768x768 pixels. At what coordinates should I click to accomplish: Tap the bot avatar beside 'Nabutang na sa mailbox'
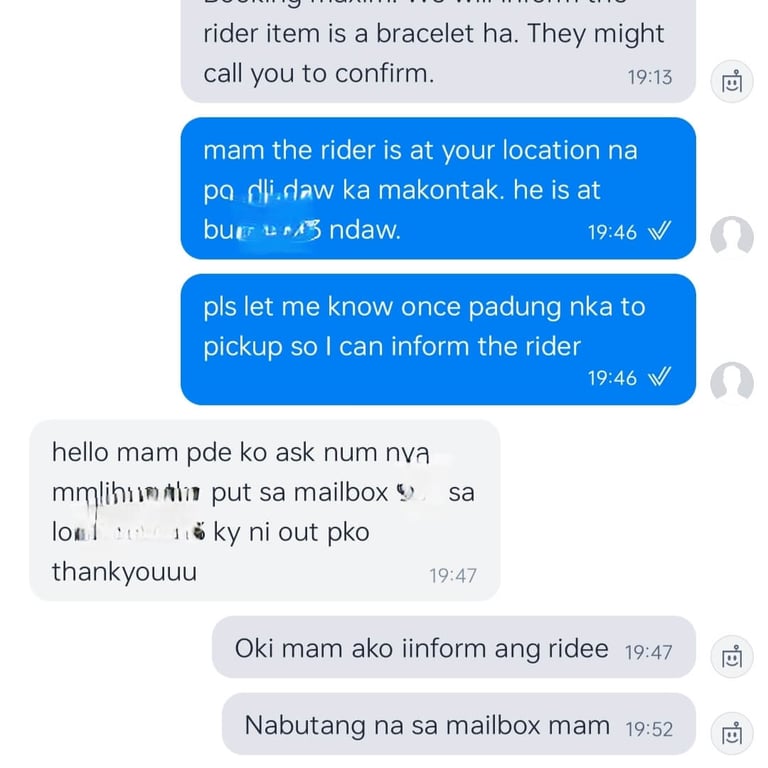click(x=732, y=733)
